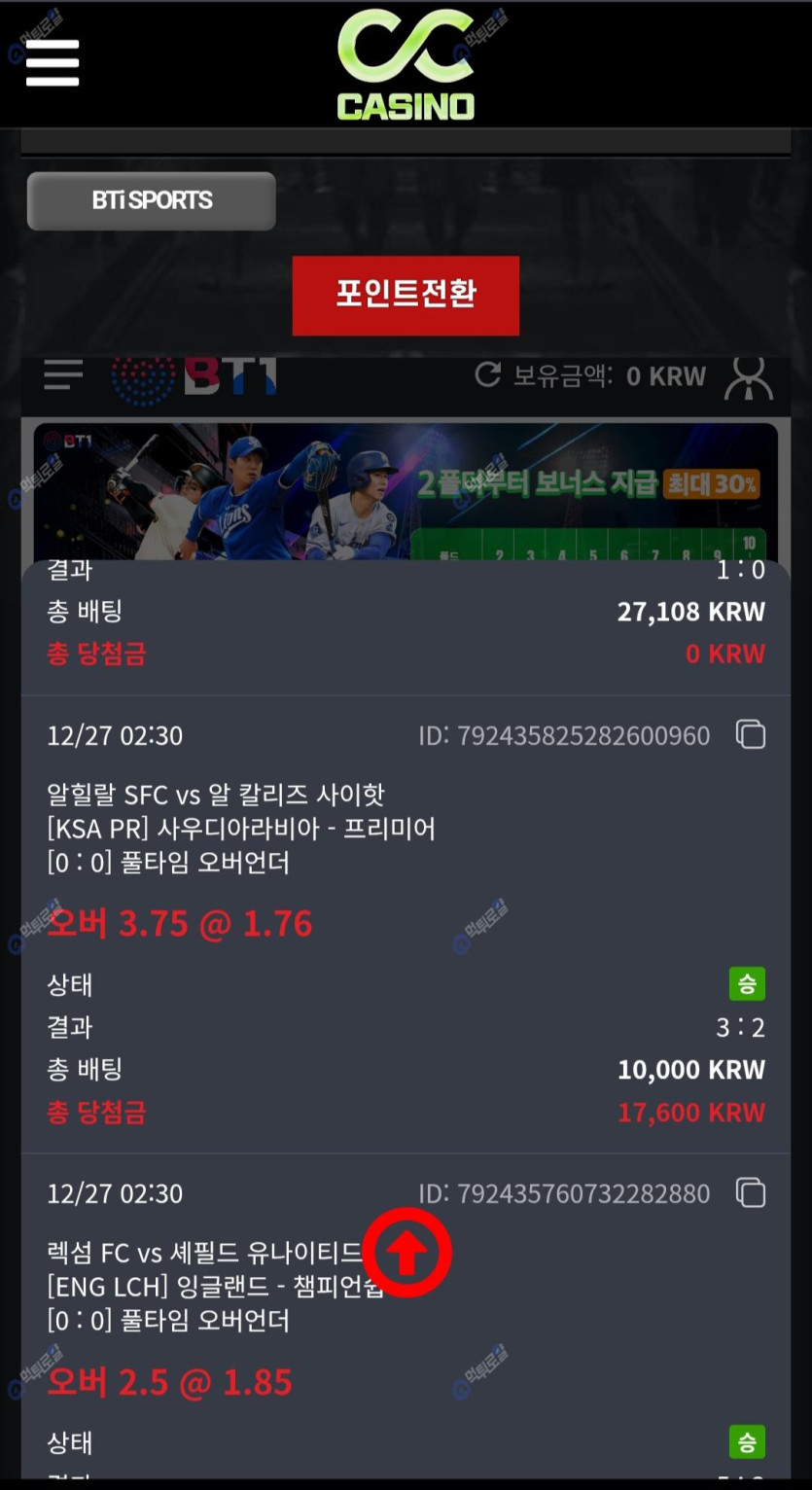Go to the CC Casino home logo
Viewport: 812px width, 1490px height.
pyautogui.click(x=406, y=65)
